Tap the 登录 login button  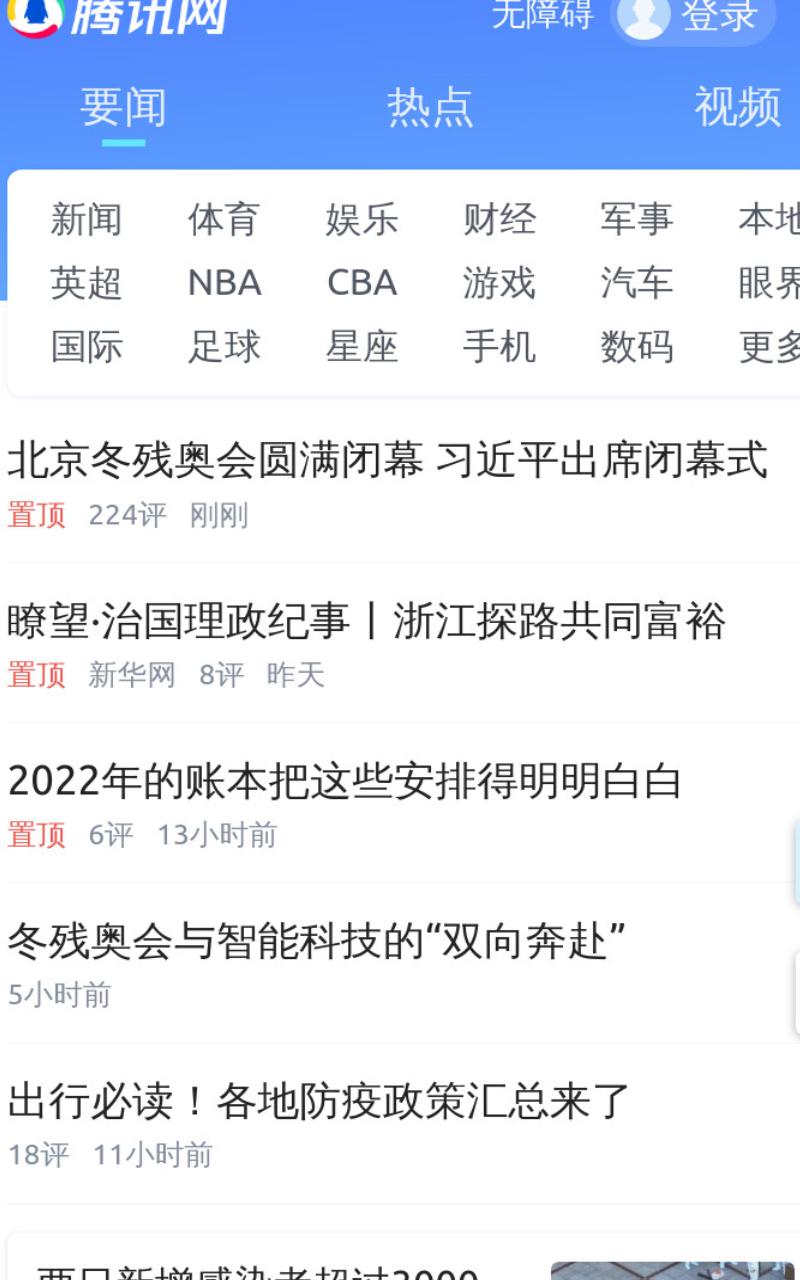pyautogui.click(x=693, y=16)
